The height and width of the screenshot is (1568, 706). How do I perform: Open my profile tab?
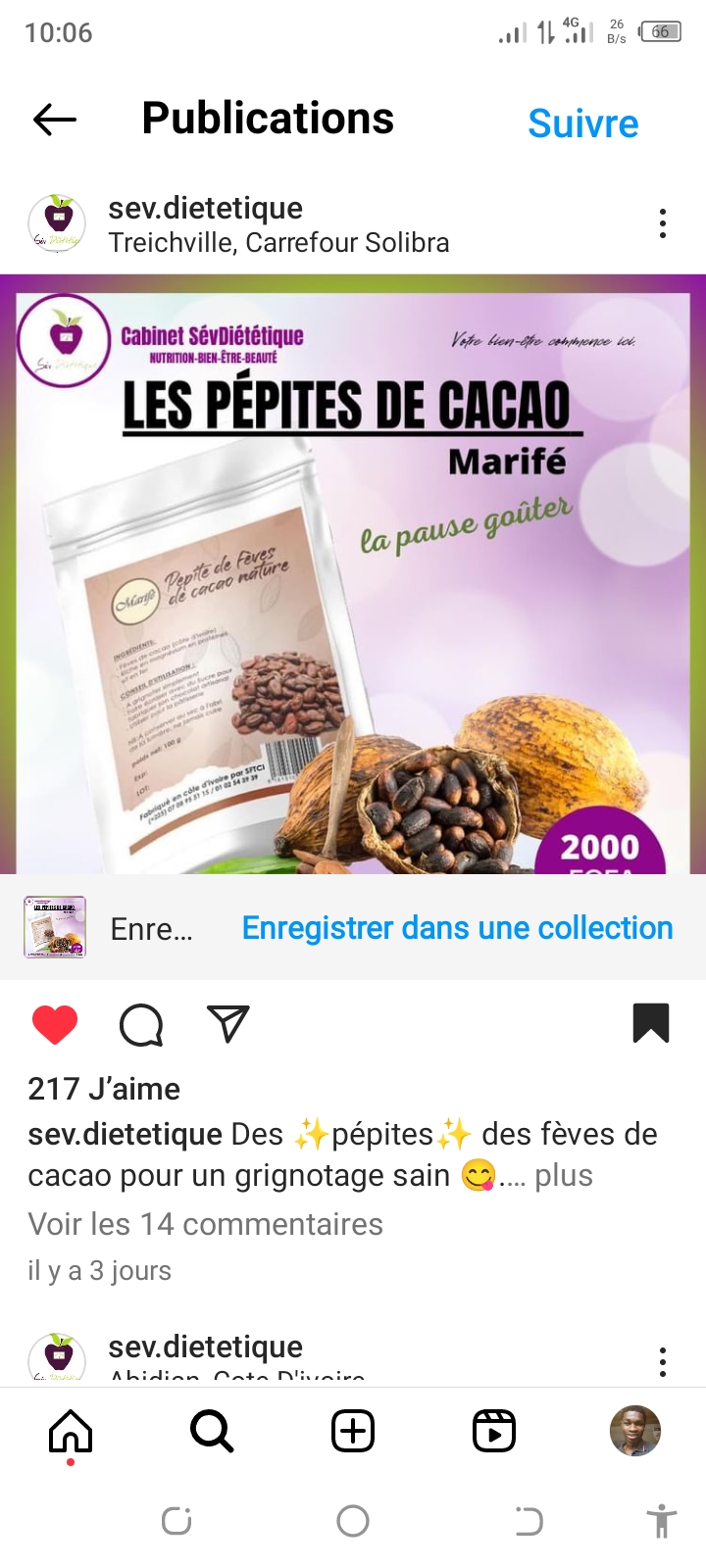(635, 1432)
